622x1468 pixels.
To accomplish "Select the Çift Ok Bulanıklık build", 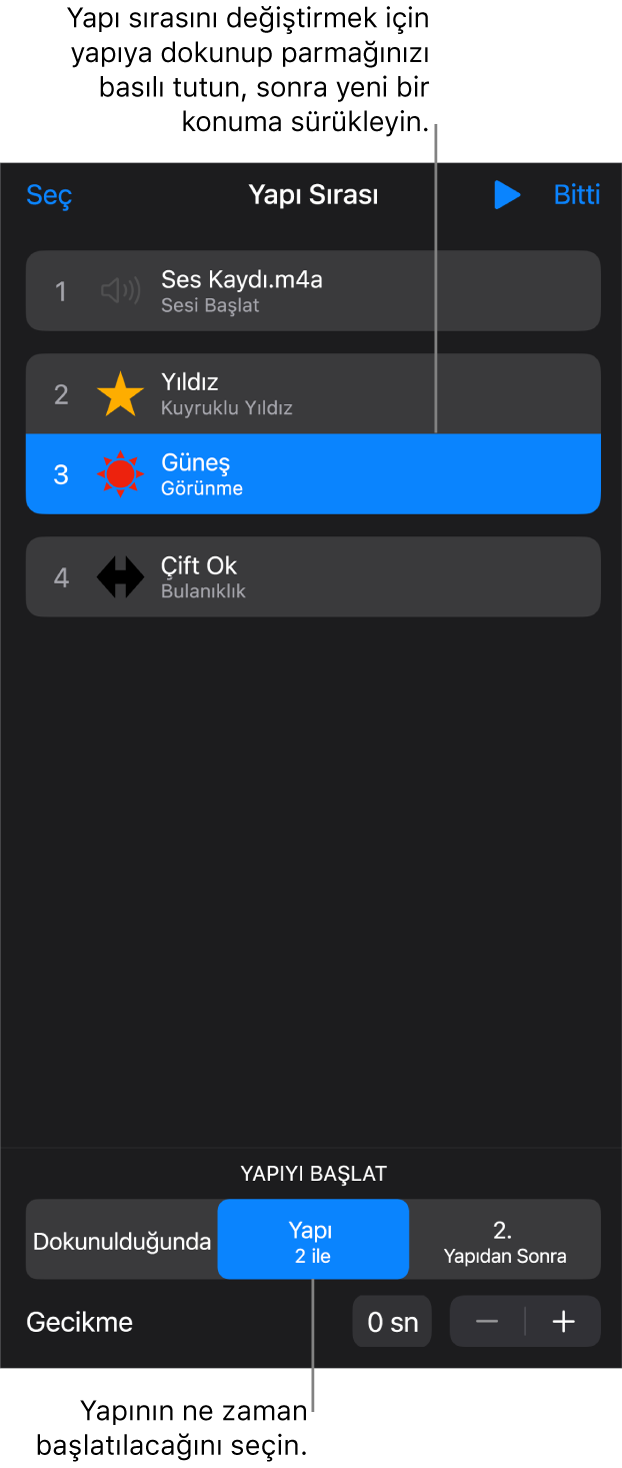I will (312, 577).
